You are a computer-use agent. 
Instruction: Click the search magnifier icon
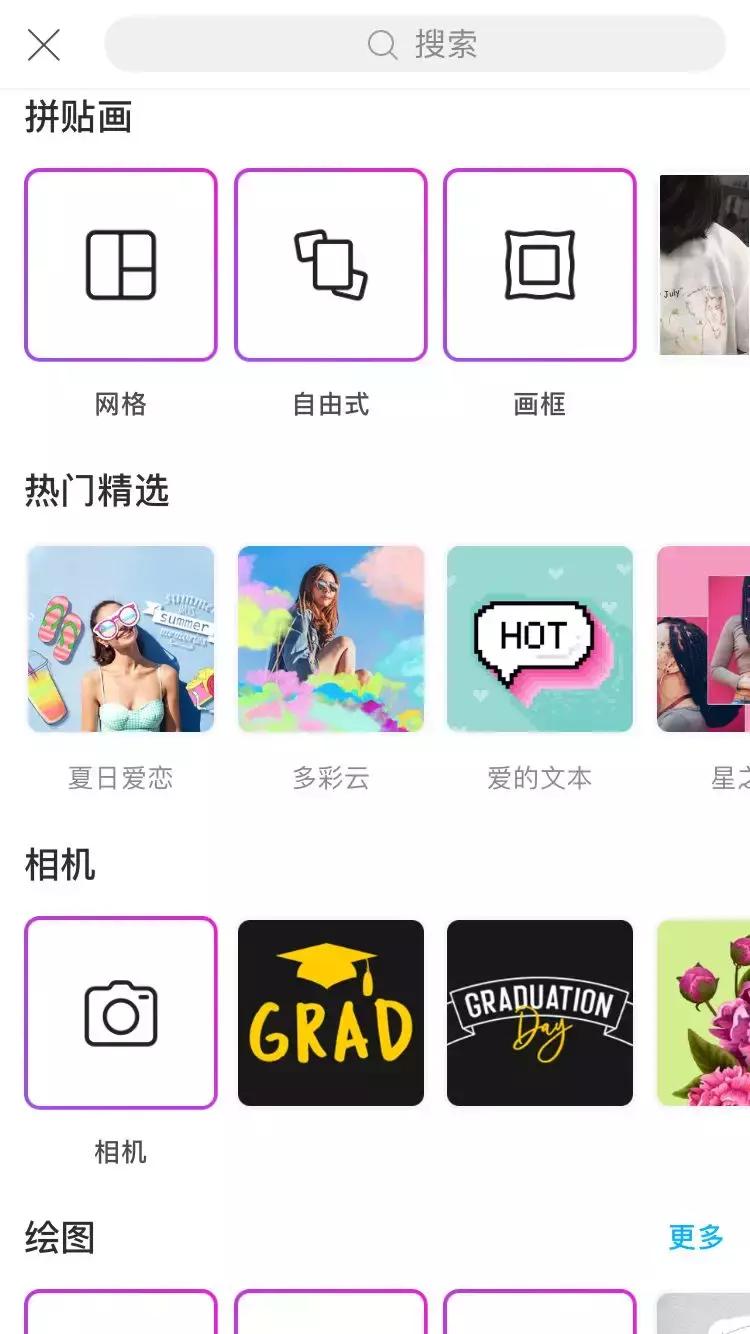pos(381,44)
